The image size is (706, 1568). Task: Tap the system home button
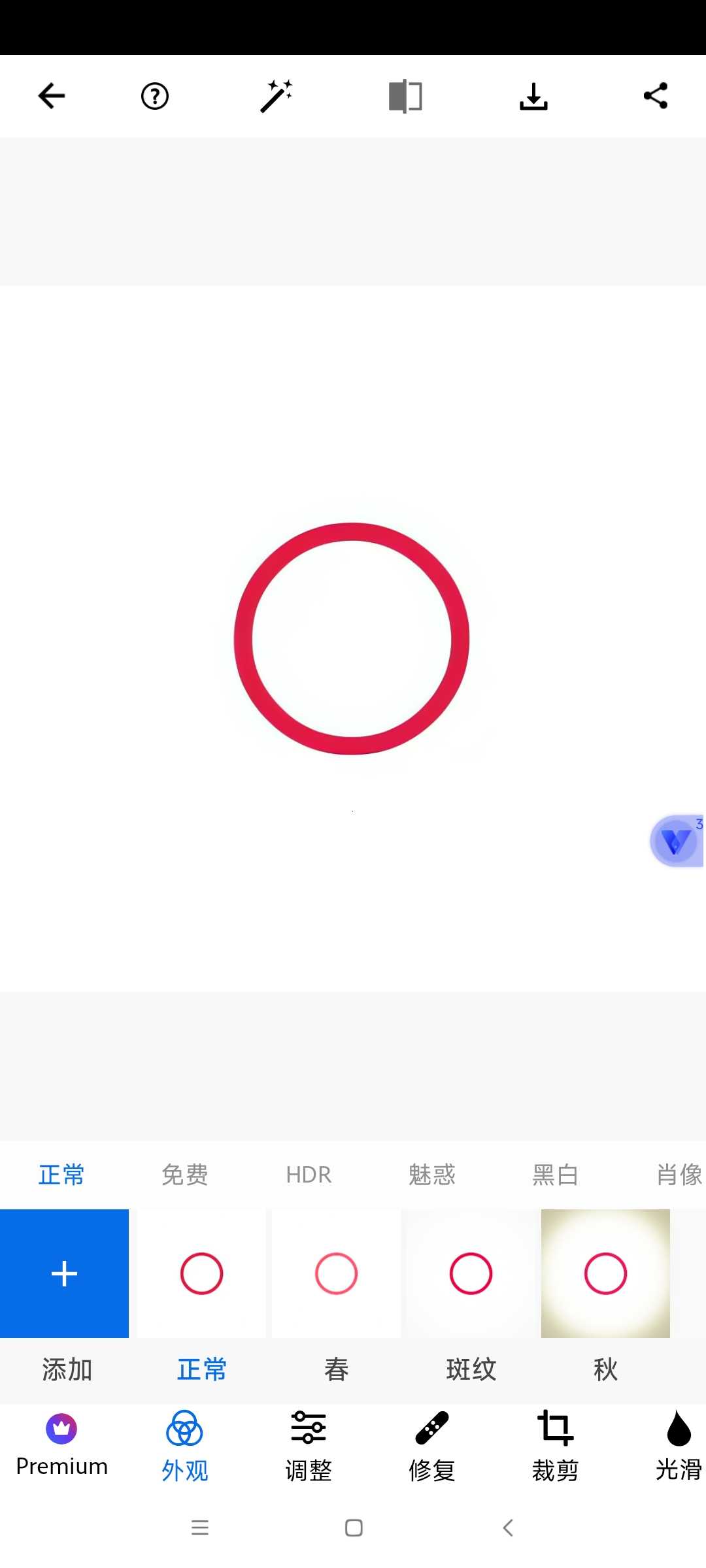(x=354, y=1527)
